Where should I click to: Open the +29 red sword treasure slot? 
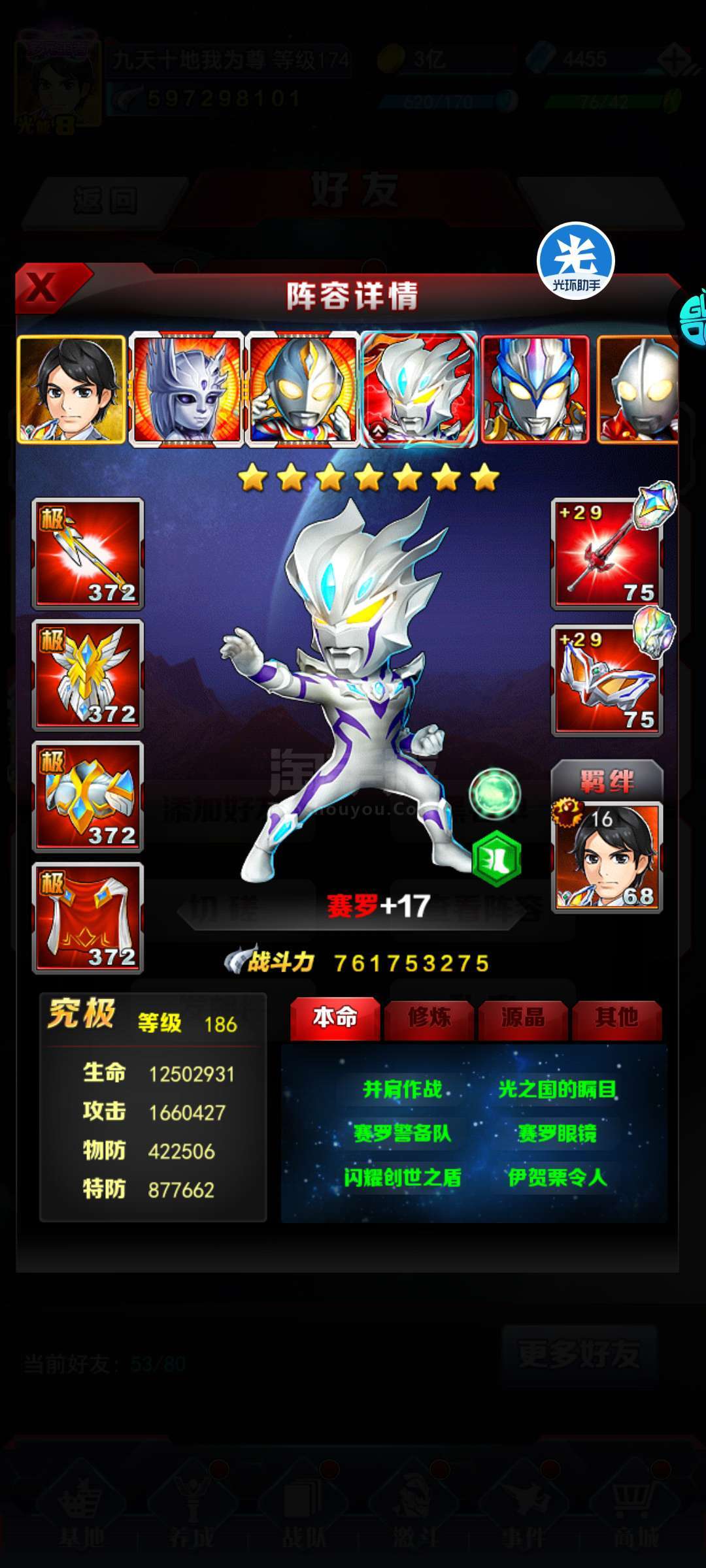click(x=607, y=554)
